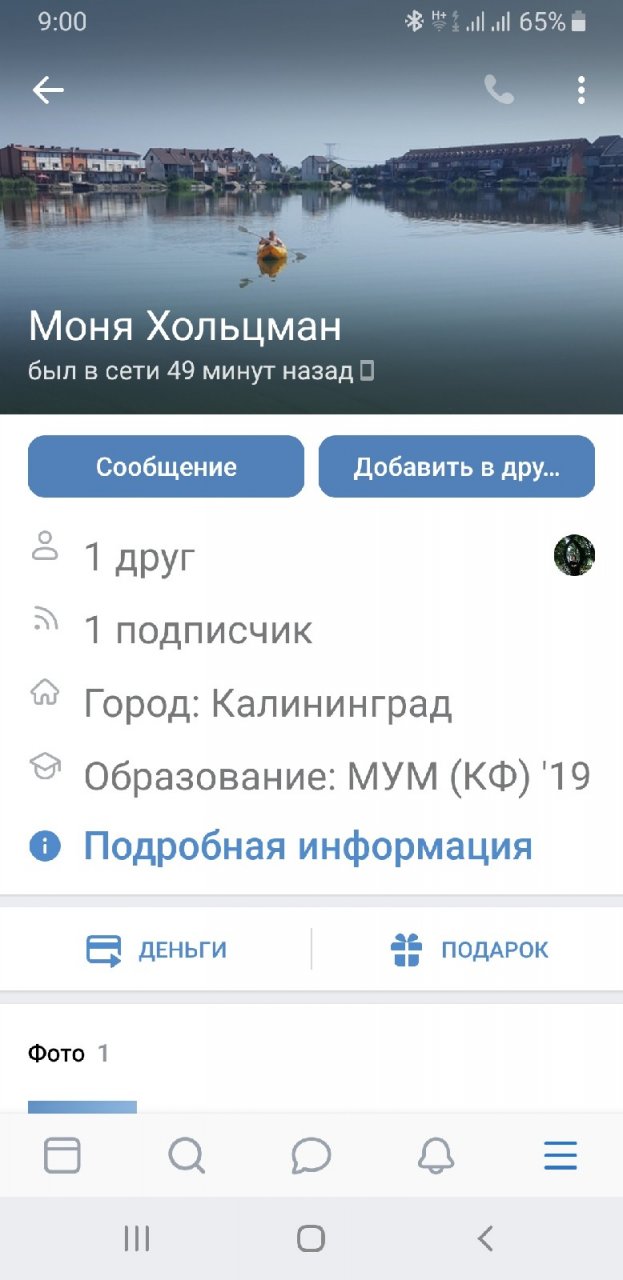Switch to the messages tab

311,1156
